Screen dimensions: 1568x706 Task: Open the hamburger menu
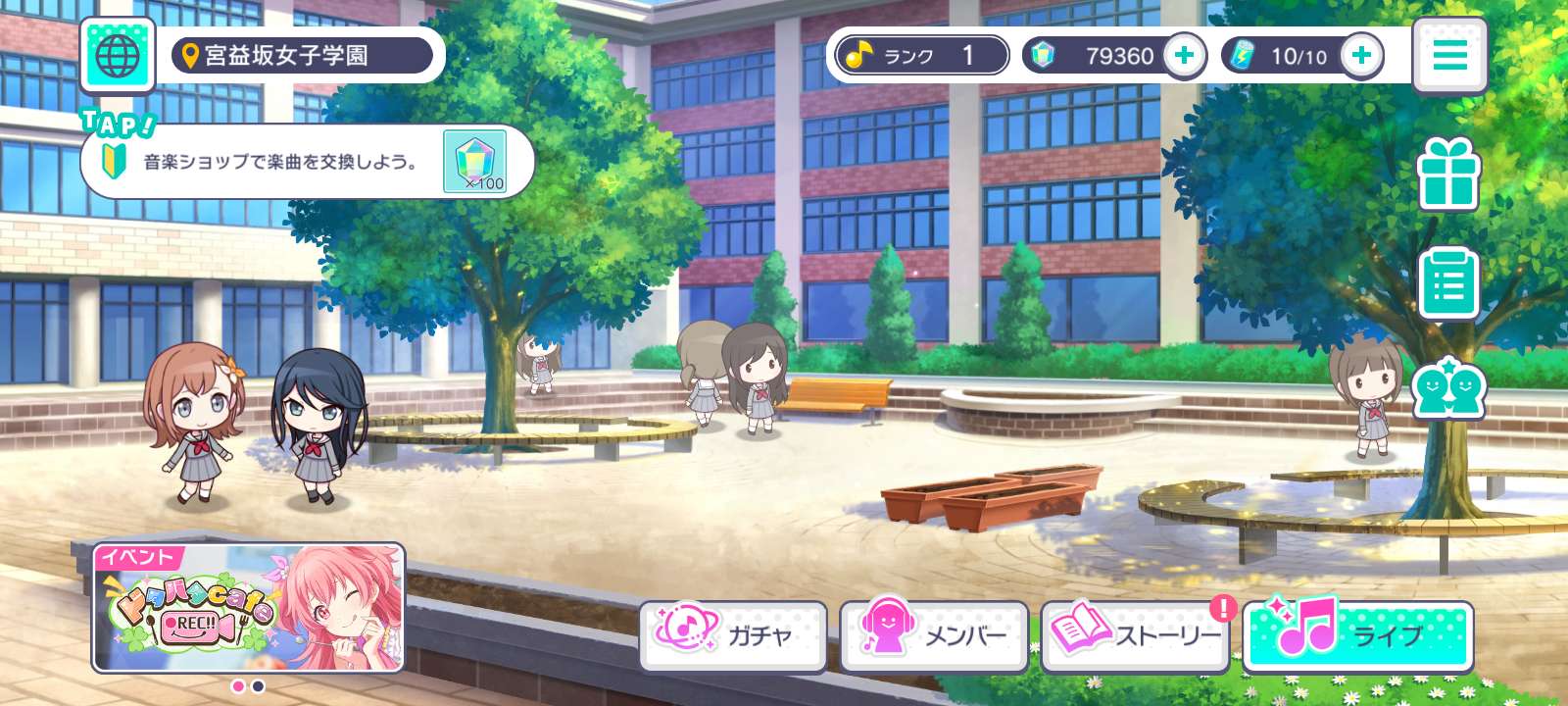click(x=1449, y=55)
